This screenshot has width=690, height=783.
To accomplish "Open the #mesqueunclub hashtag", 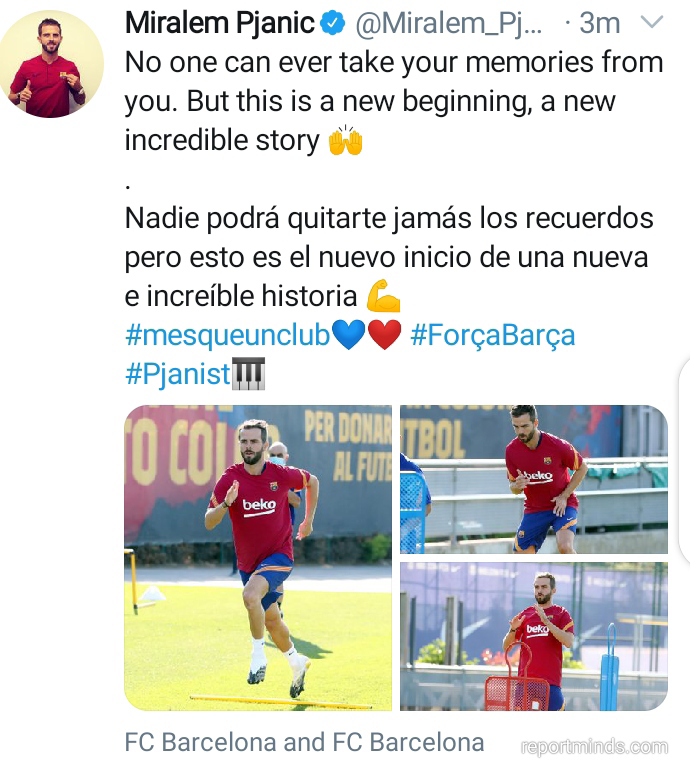I will (228, 334).
